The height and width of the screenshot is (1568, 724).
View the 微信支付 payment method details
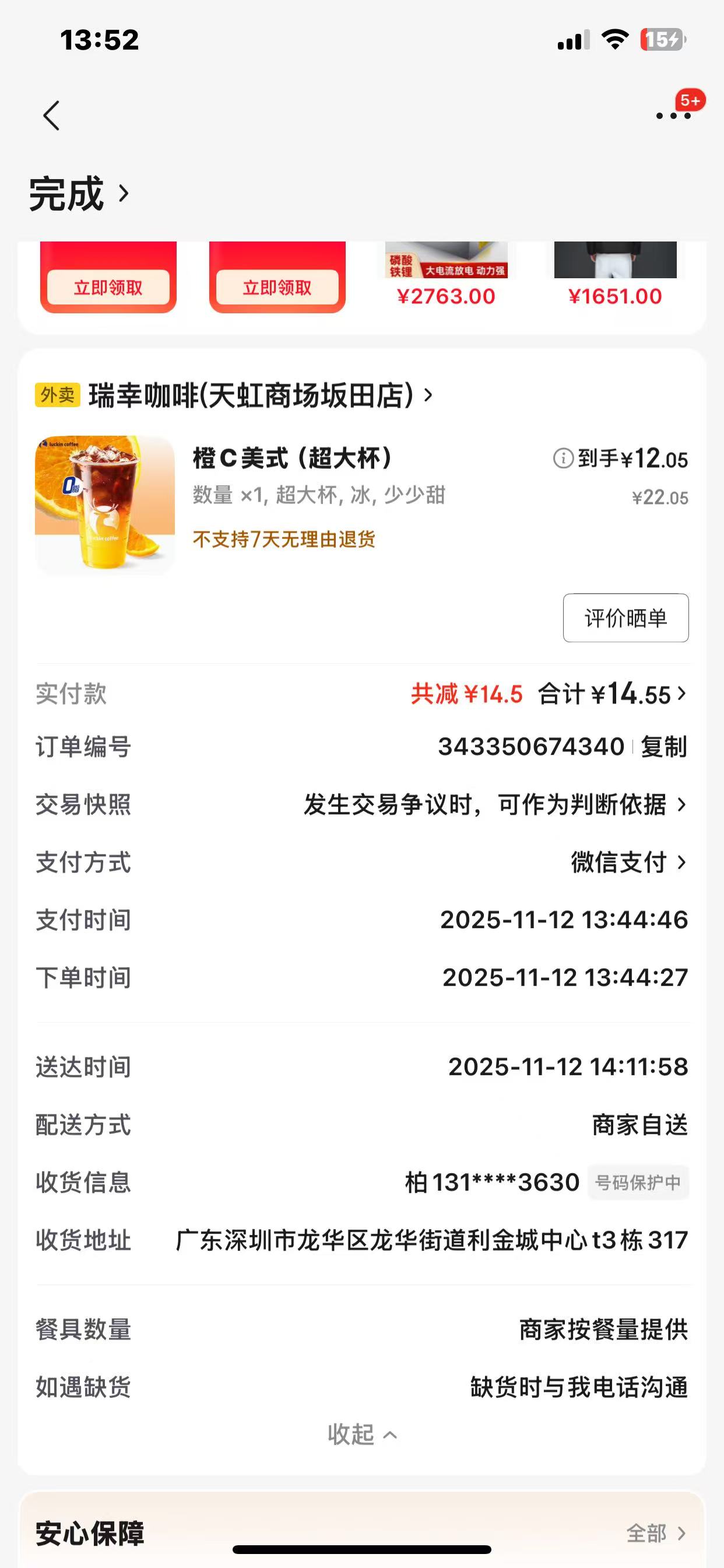[628, 863]
